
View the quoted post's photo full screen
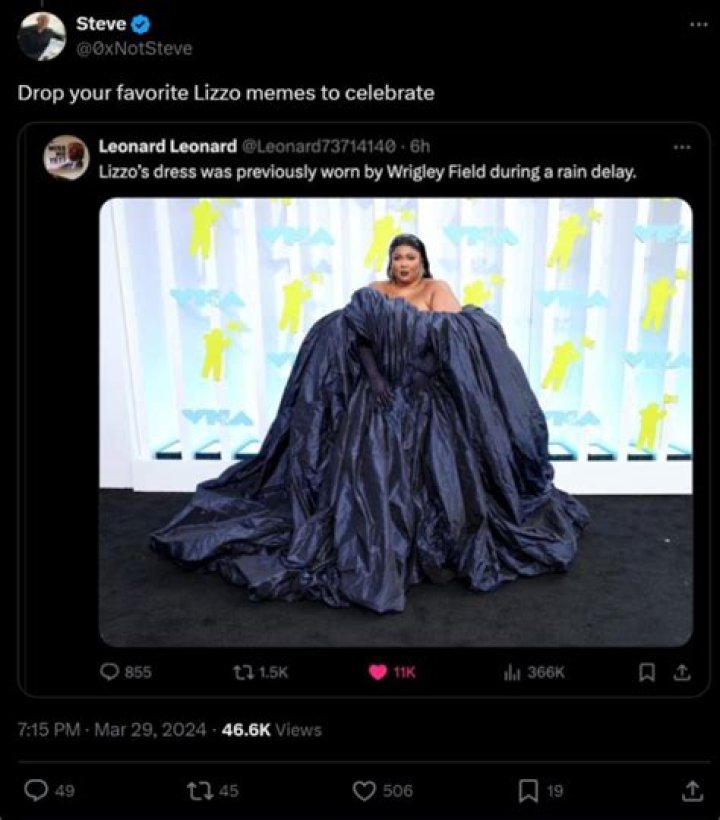click(x=395, y=420)
